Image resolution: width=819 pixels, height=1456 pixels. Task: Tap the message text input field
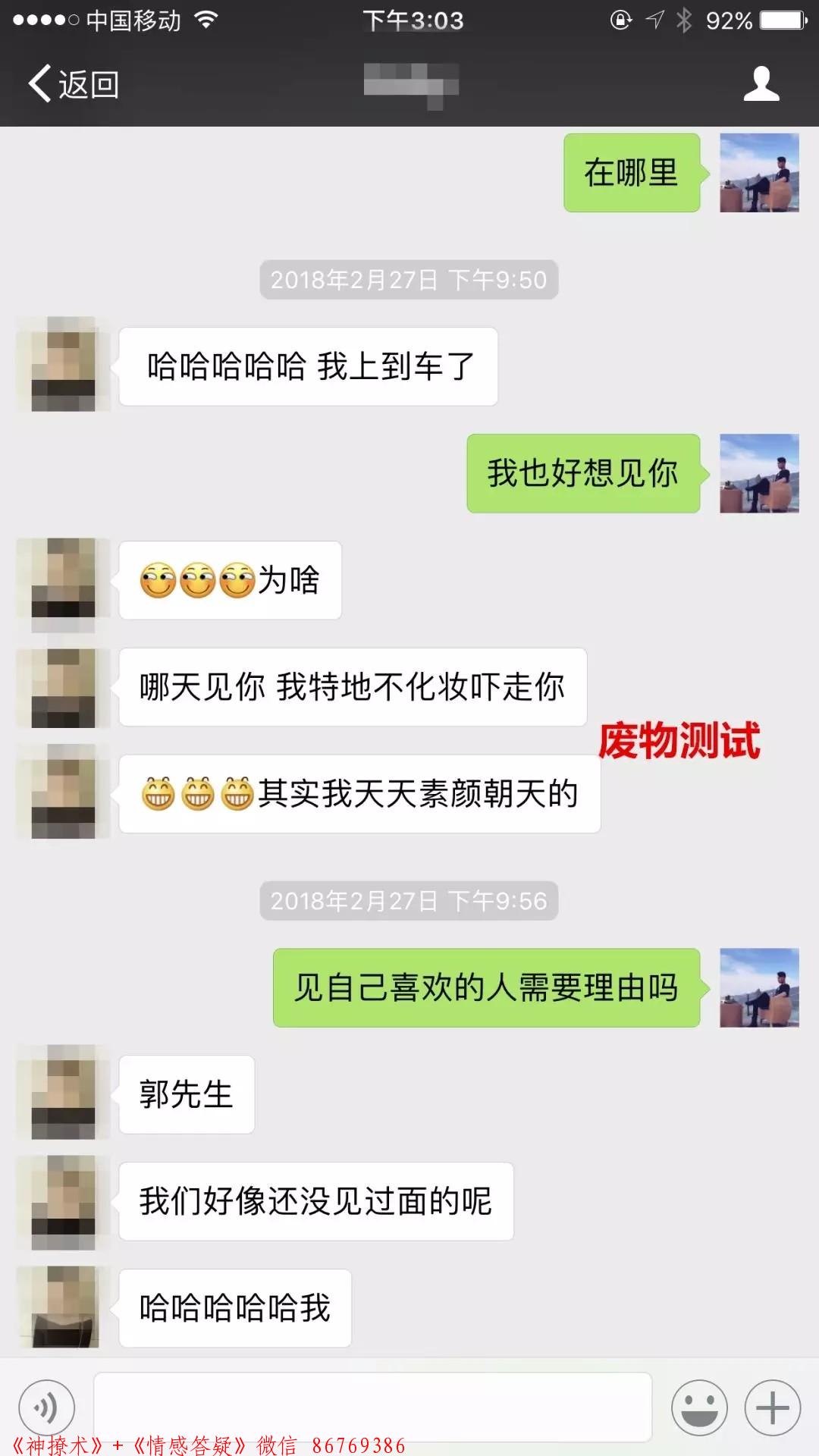372,1407
